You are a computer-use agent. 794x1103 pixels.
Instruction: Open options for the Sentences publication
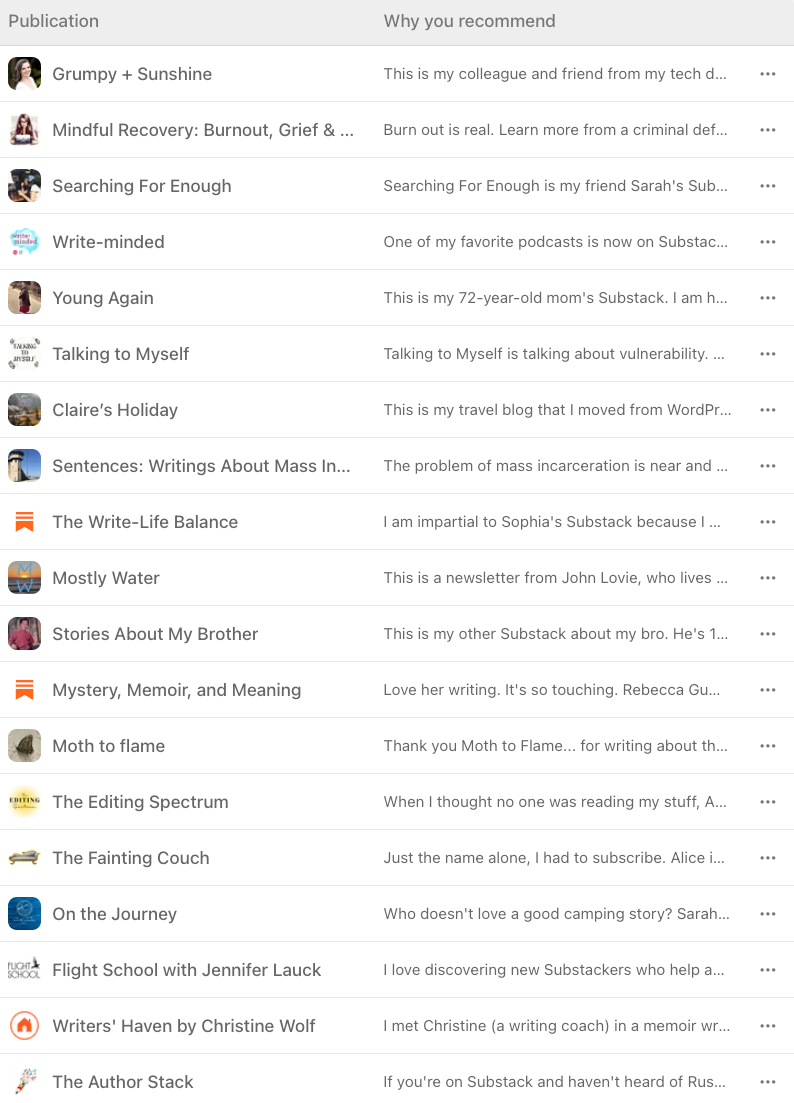[768, 466]
